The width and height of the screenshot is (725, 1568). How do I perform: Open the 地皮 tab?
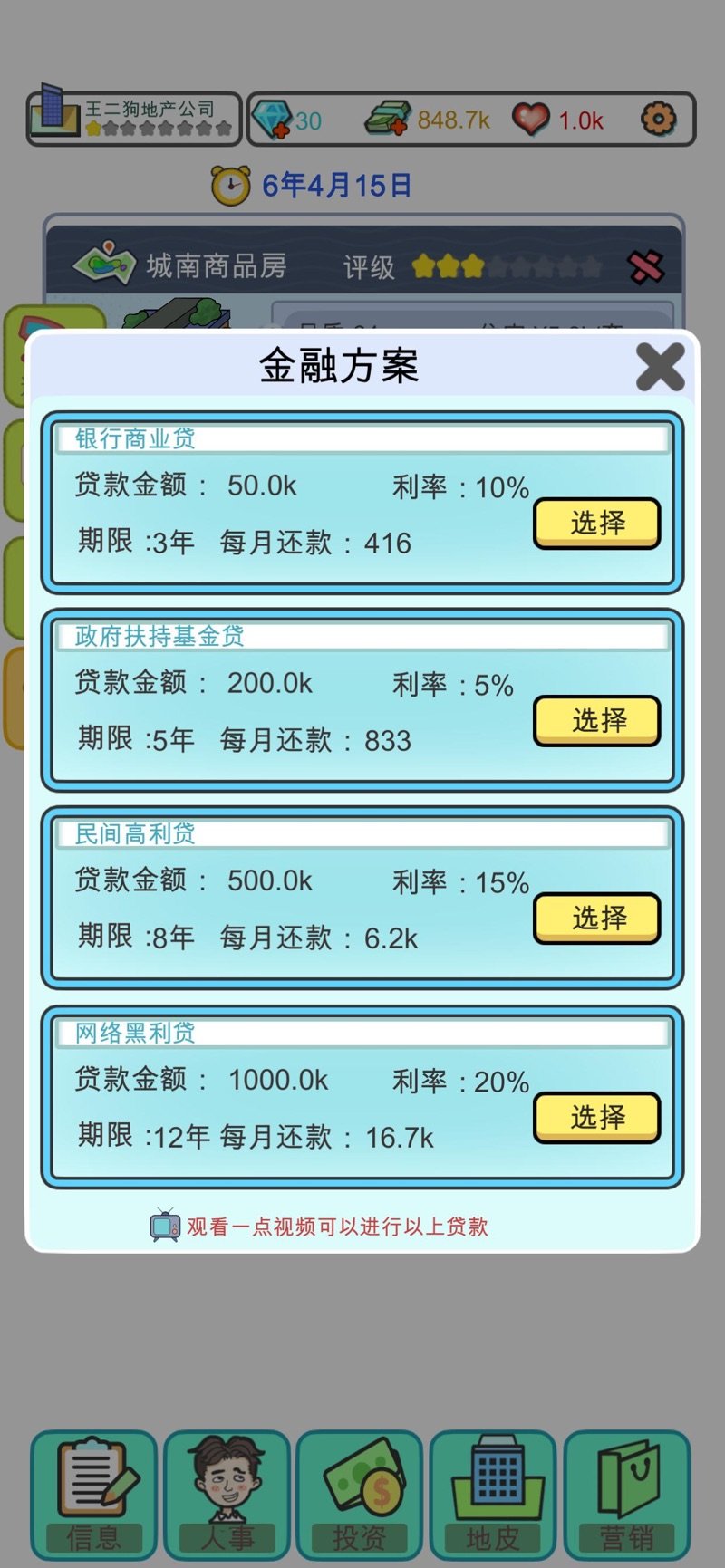coord(493,1494)
